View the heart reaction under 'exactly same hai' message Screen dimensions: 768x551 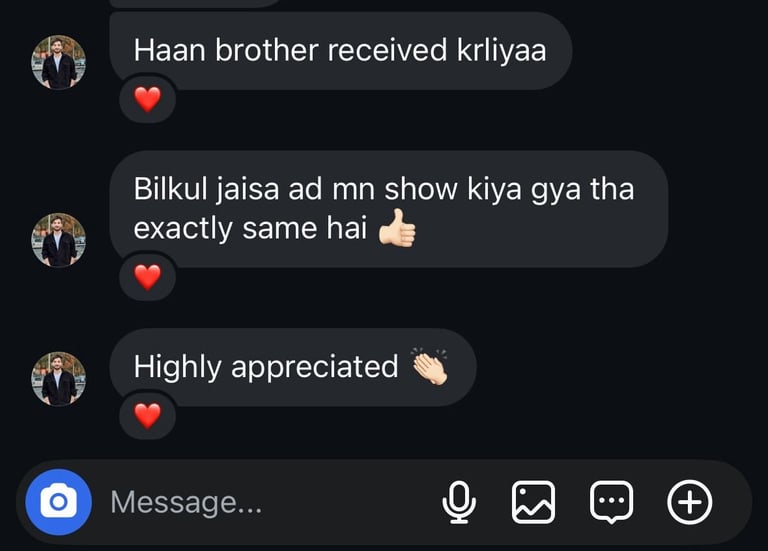pos(147,277)
